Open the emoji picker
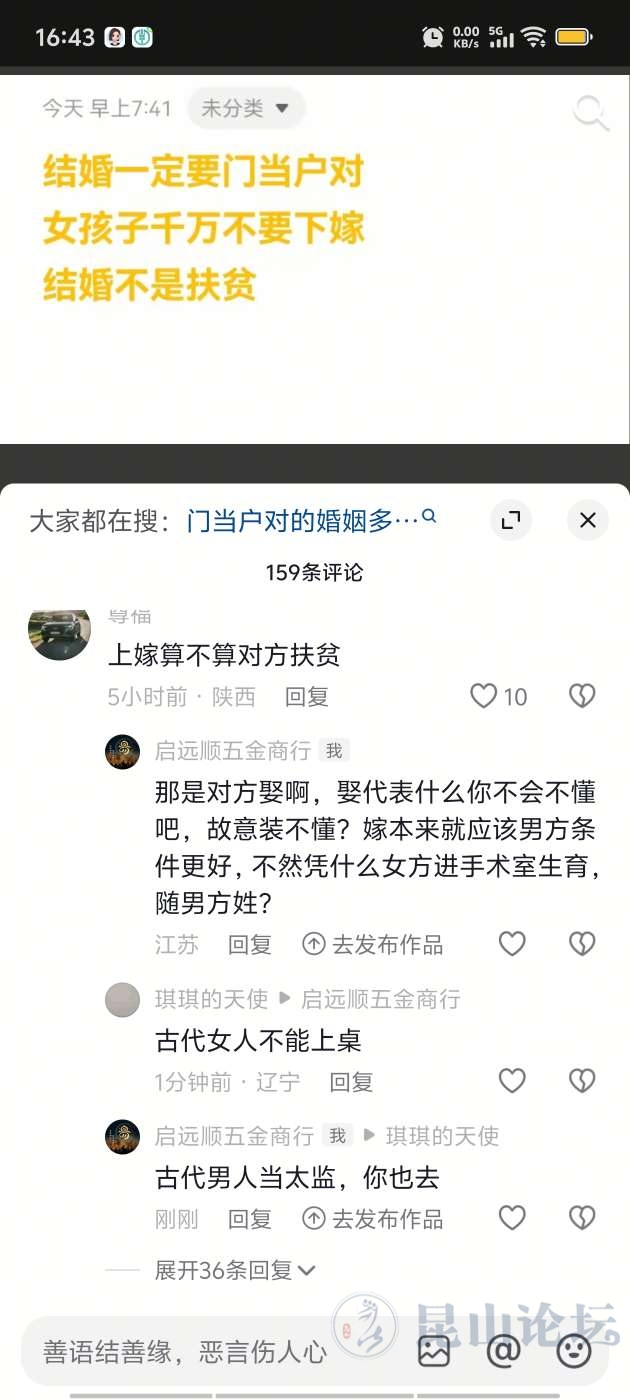Image resolution: width=630 pixels, height=1400 pixels. point(574,1351)
